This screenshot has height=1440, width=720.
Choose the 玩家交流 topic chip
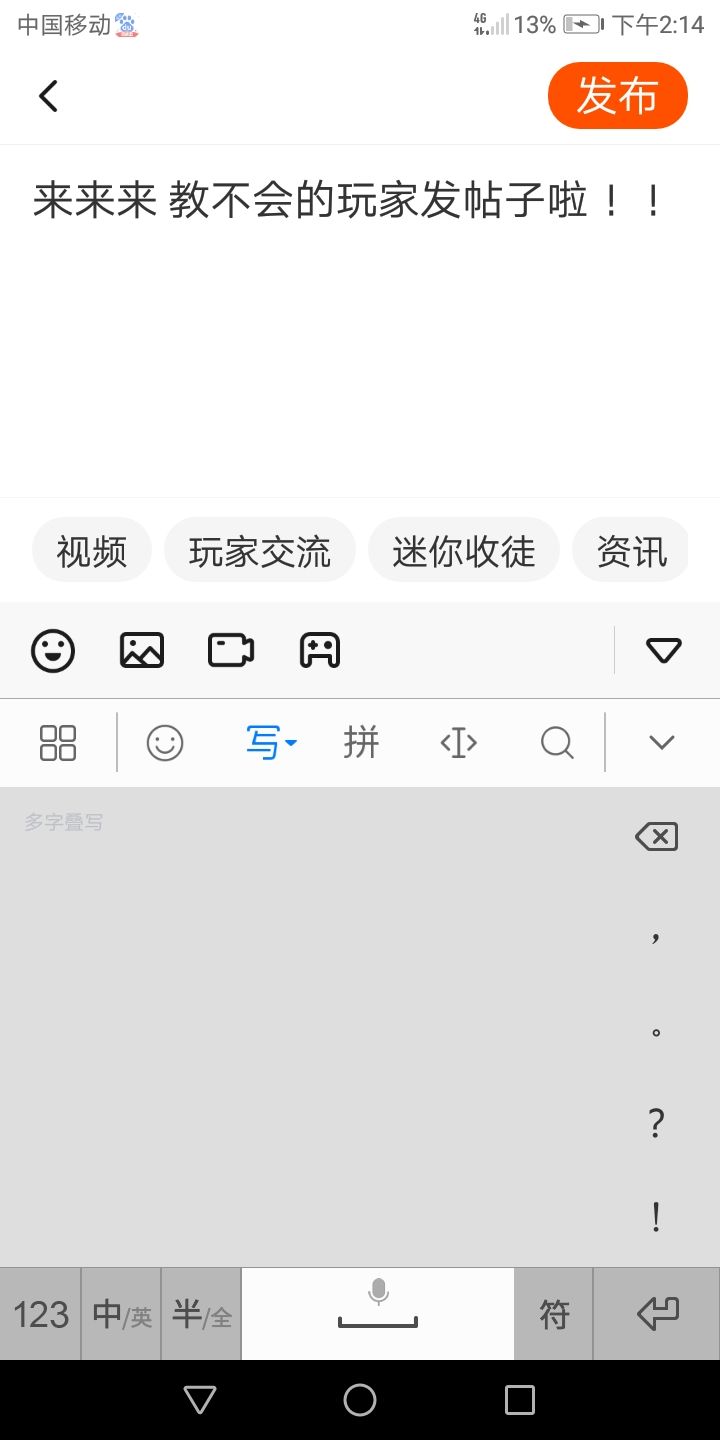(x=260, y=552)
